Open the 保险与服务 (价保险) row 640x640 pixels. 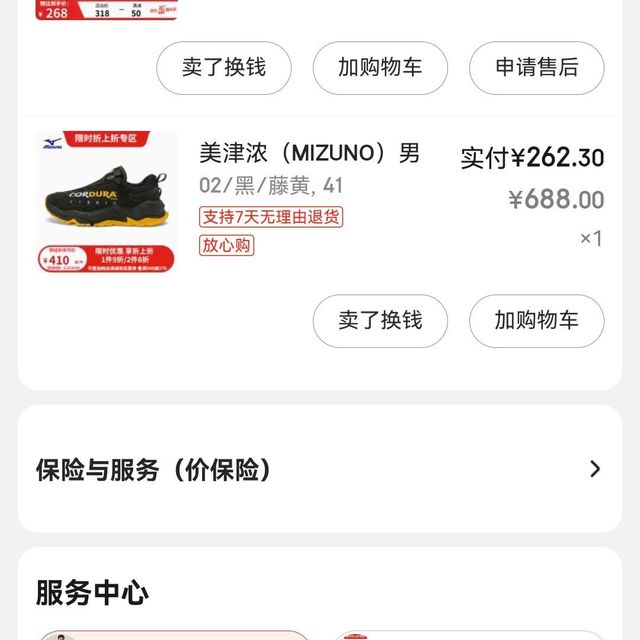319,469
